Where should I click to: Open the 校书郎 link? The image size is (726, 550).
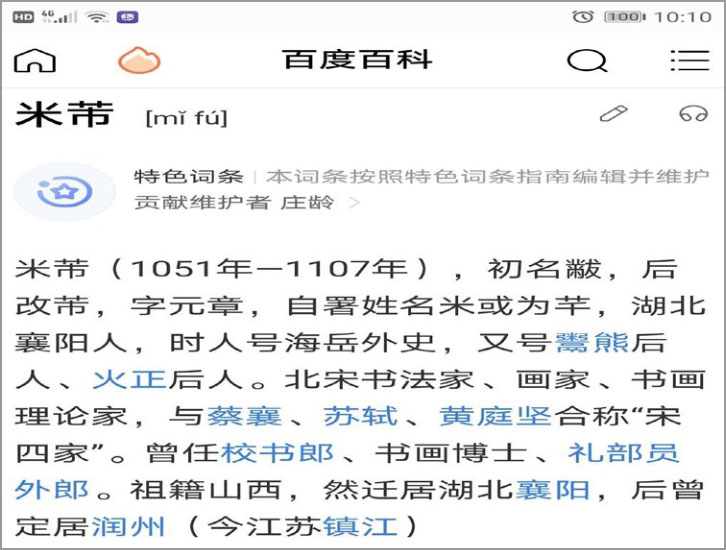tap(277, 453)
